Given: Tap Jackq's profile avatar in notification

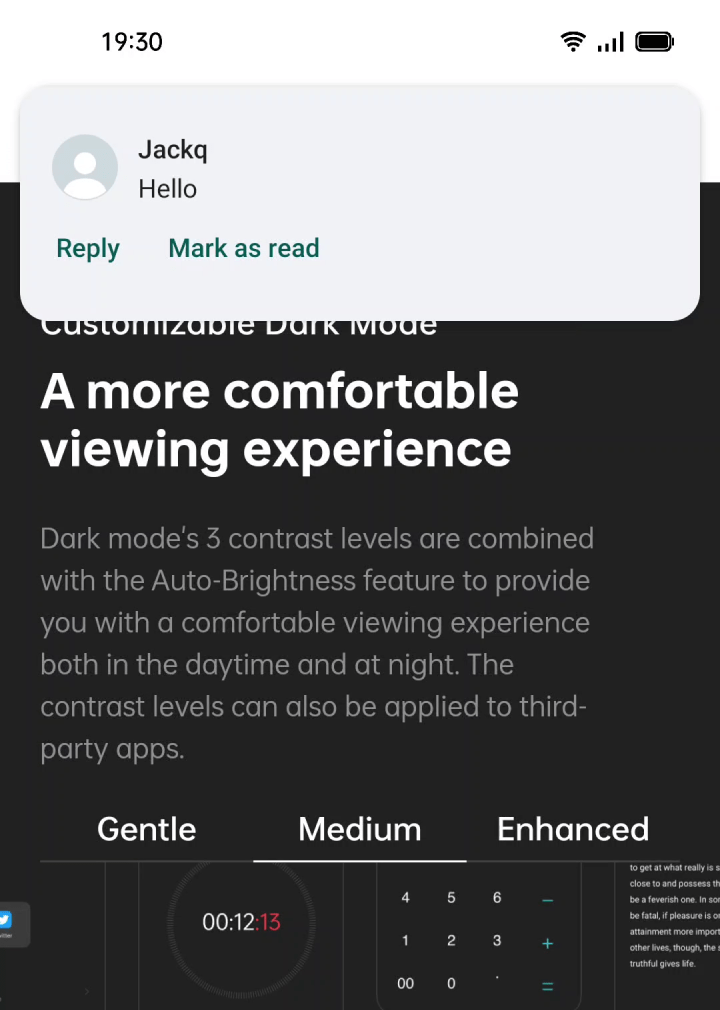Looking at the screenshot, I should point(84,167).
